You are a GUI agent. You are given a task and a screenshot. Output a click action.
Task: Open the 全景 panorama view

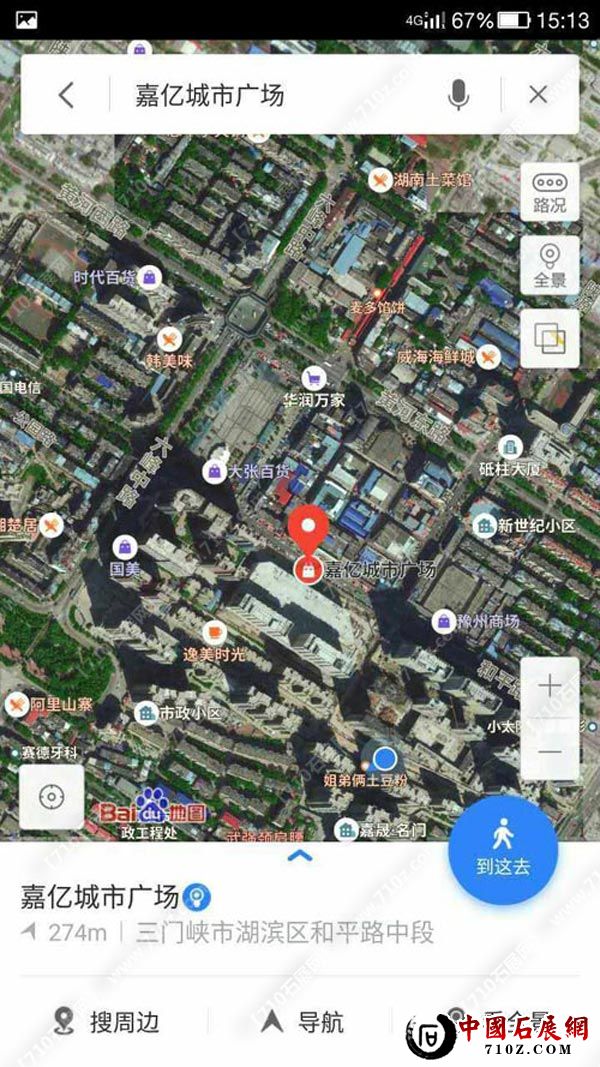tap(549, 265)
